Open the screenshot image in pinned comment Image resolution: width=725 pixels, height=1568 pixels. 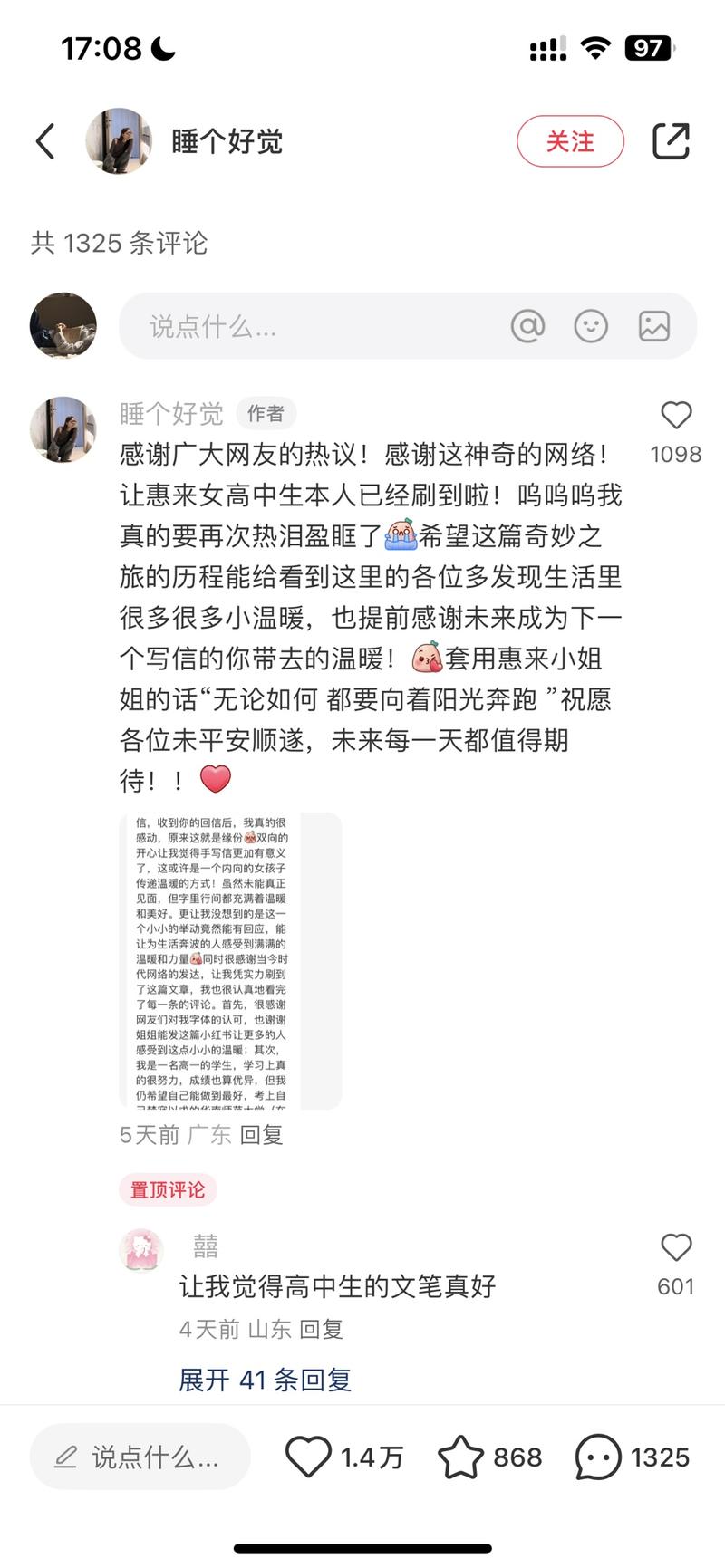(x=230, y=960)
